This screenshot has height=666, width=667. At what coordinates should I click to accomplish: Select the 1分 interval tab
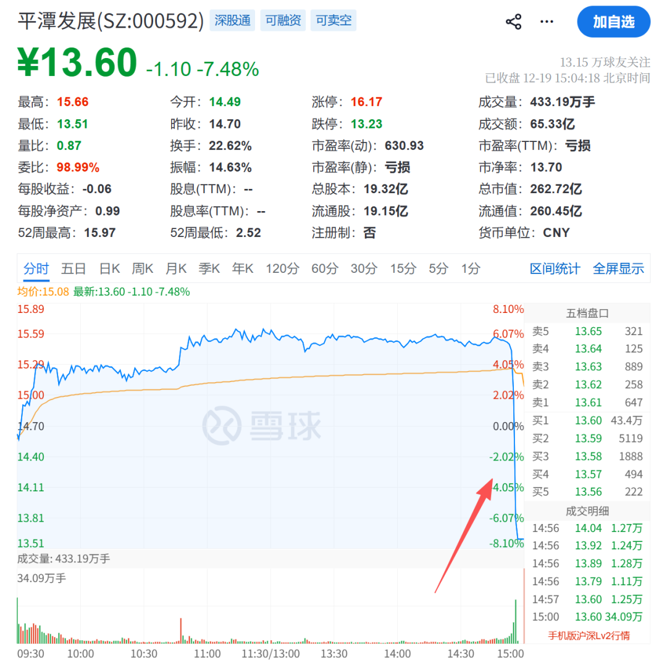click(470, 268)
